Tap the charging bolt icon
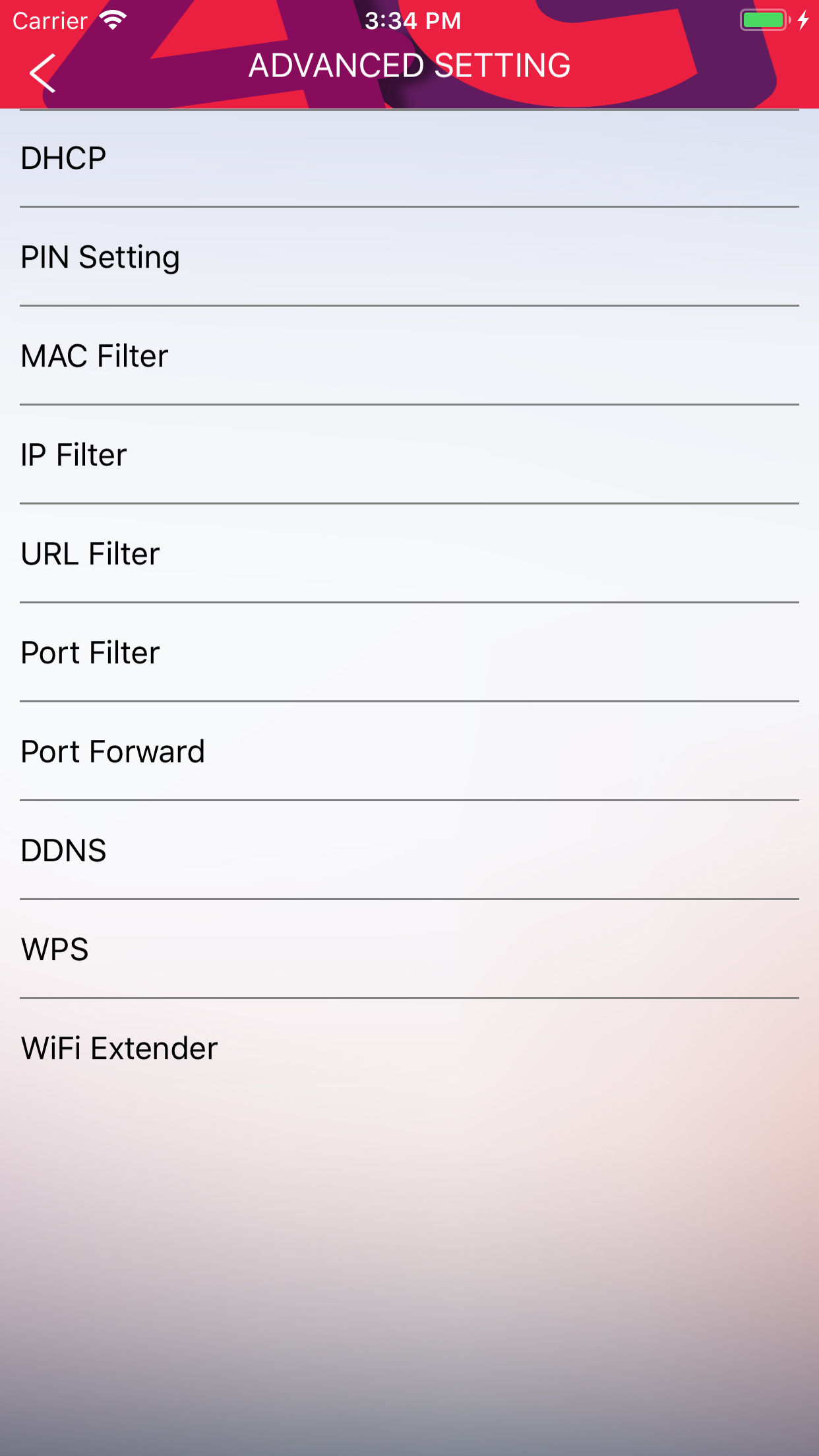The width and height of the screenshot is (819, 1456). [x=803, y=19]
